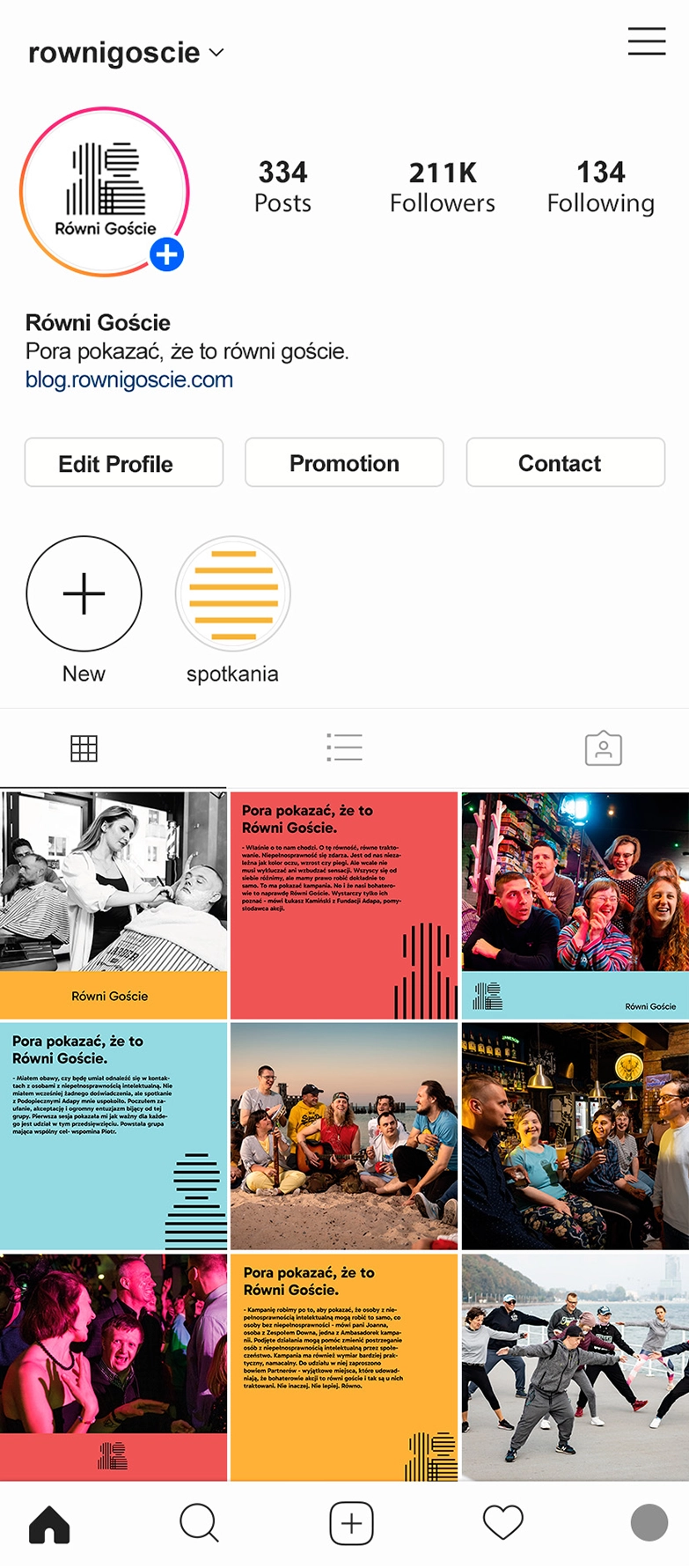Open the profile tab
The height and width of the screenshot is (1568, 689).
point(649,1523)
